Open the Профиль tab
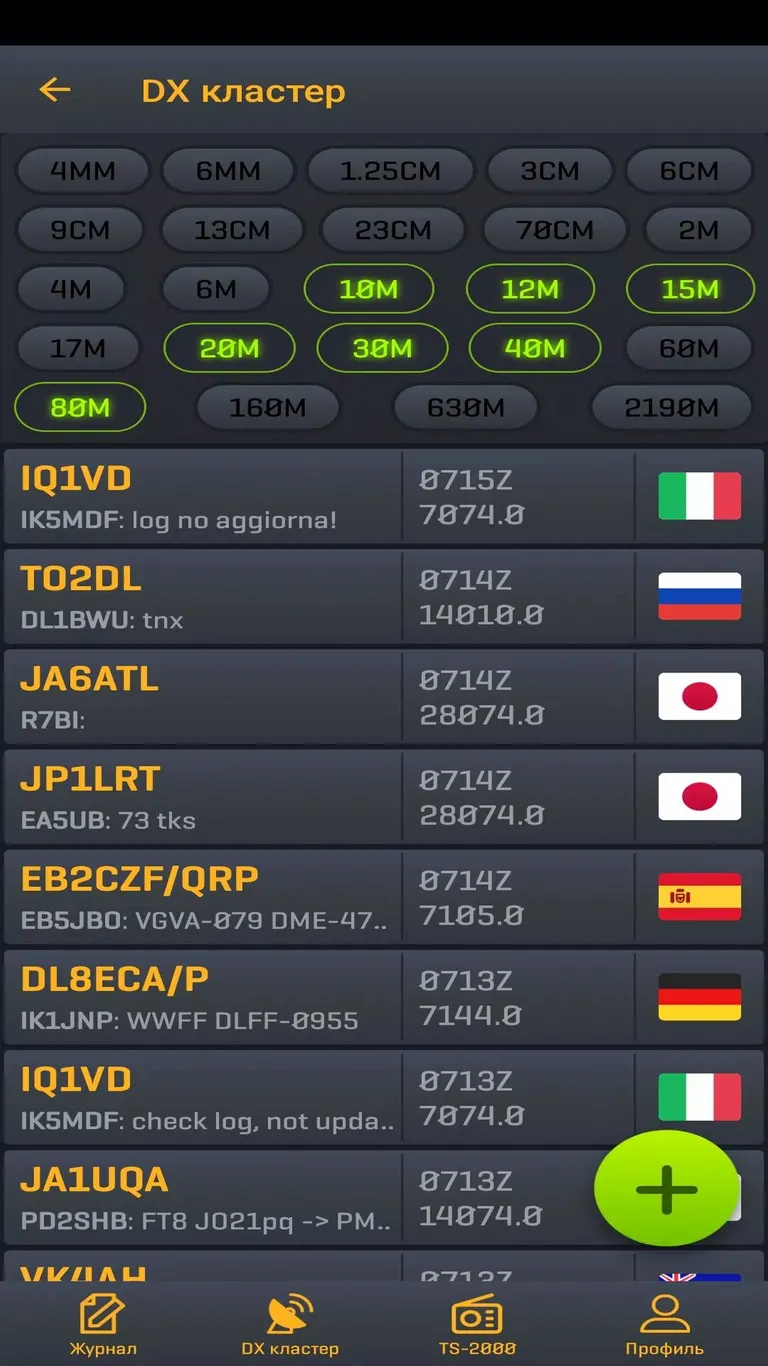The width and height of the screenshot is (768, 1366). click(x=664, y=1325)
